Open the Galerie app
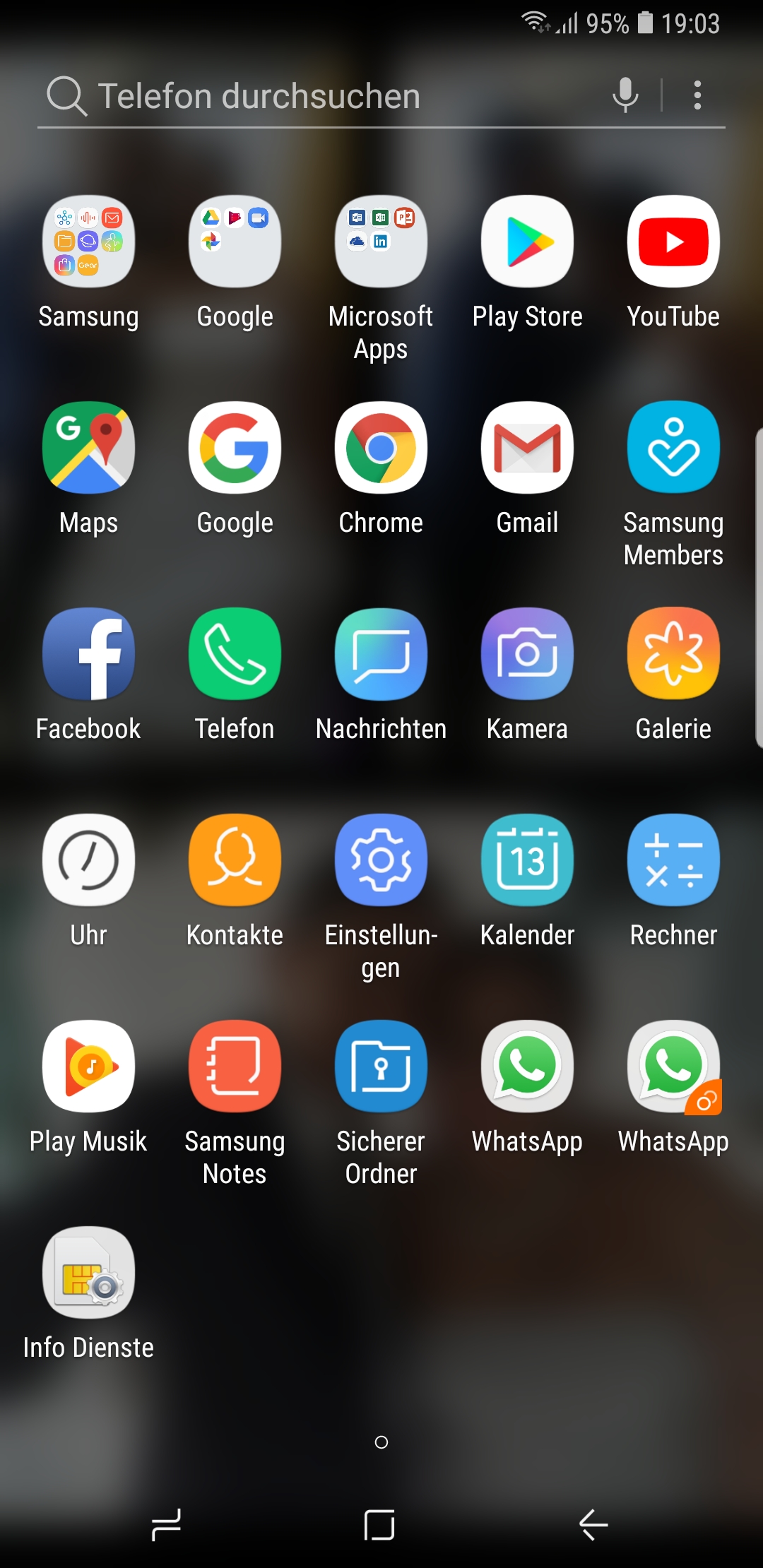 pyautogui.click(x=673, y=654)
